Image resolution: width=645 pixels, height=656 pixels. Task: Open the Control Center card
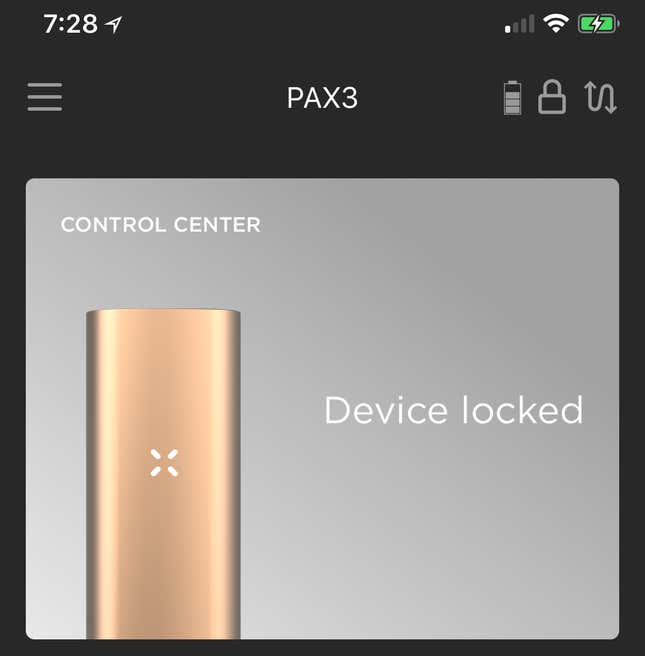click(x=322, y=408)
